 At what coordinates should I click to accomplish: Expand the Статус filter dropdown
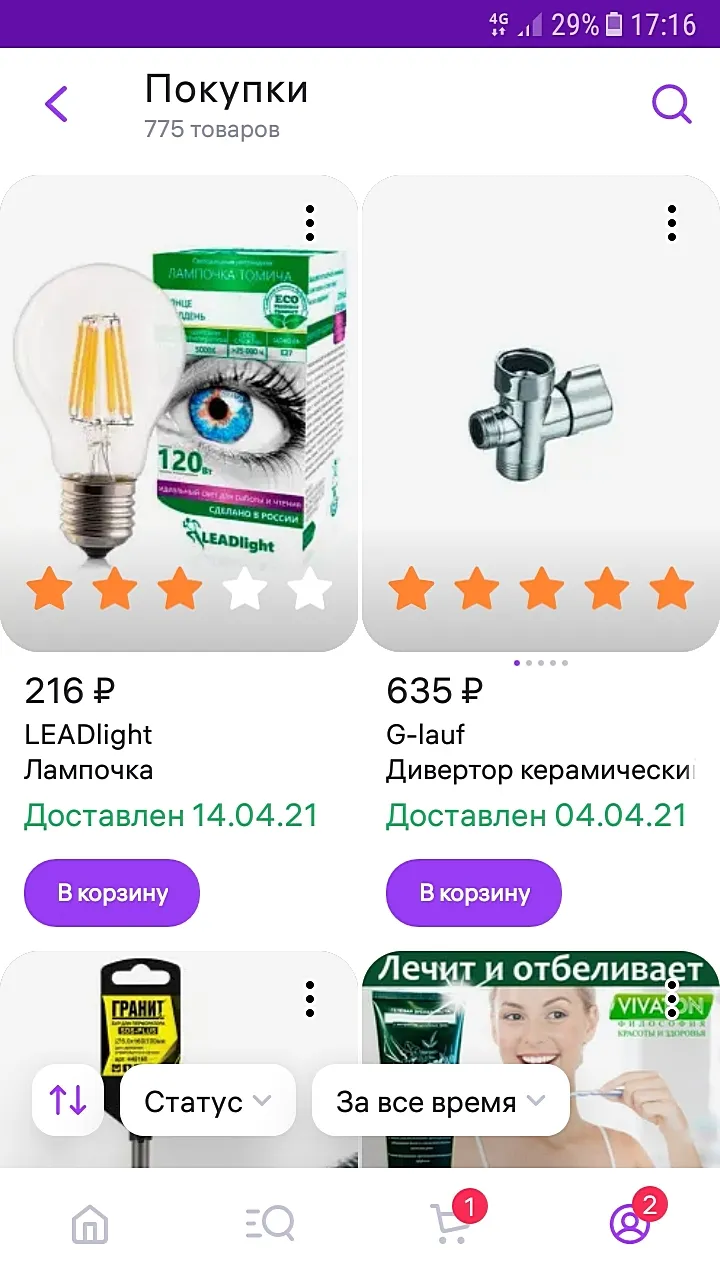coord(207,1101)
